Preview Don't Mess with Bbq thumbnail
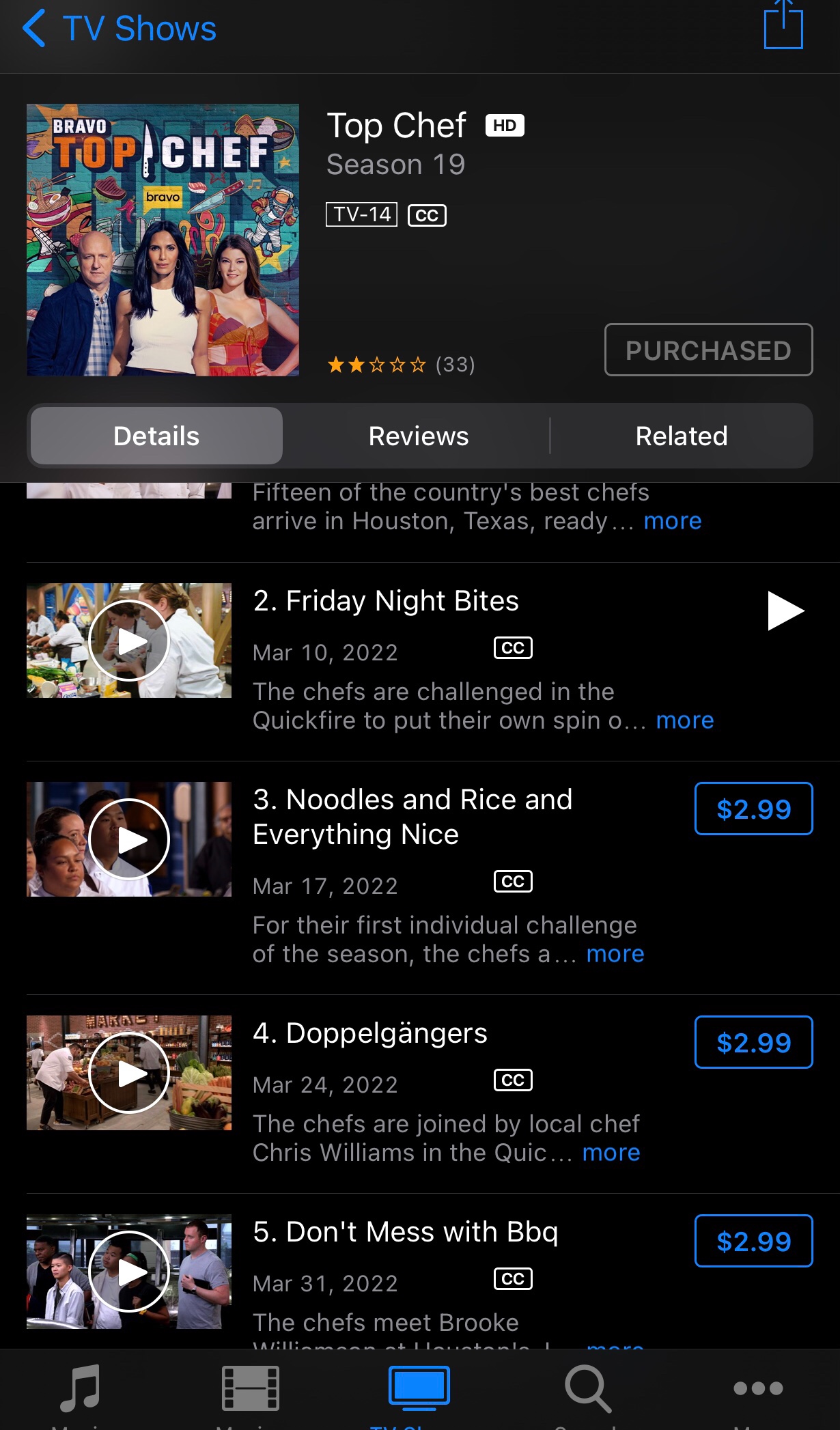This screenshot has height=1430, width=840. click(x=129, y=1272)
